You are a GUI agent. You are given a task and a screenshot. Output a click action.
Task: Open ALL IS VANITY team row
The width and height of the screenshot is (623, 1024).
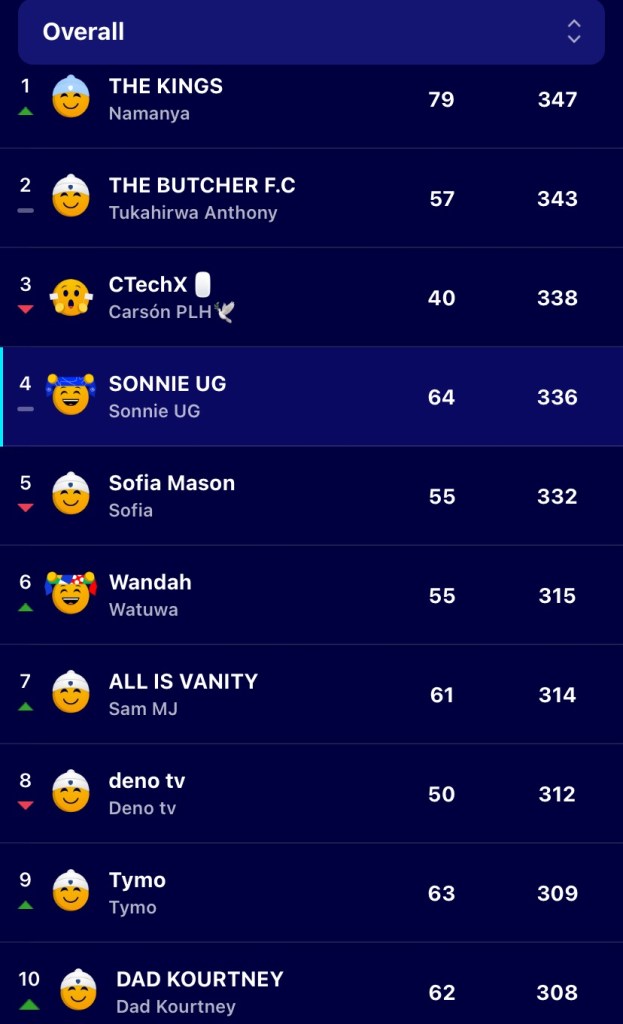tap(311, 694)
